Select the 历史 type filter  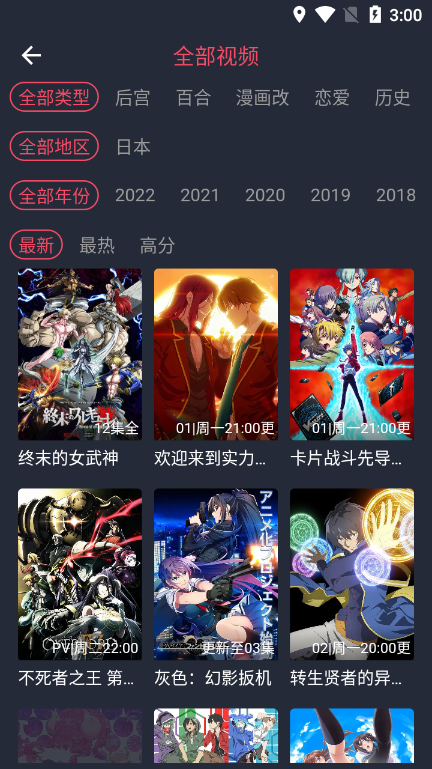[x=392, y=98]
